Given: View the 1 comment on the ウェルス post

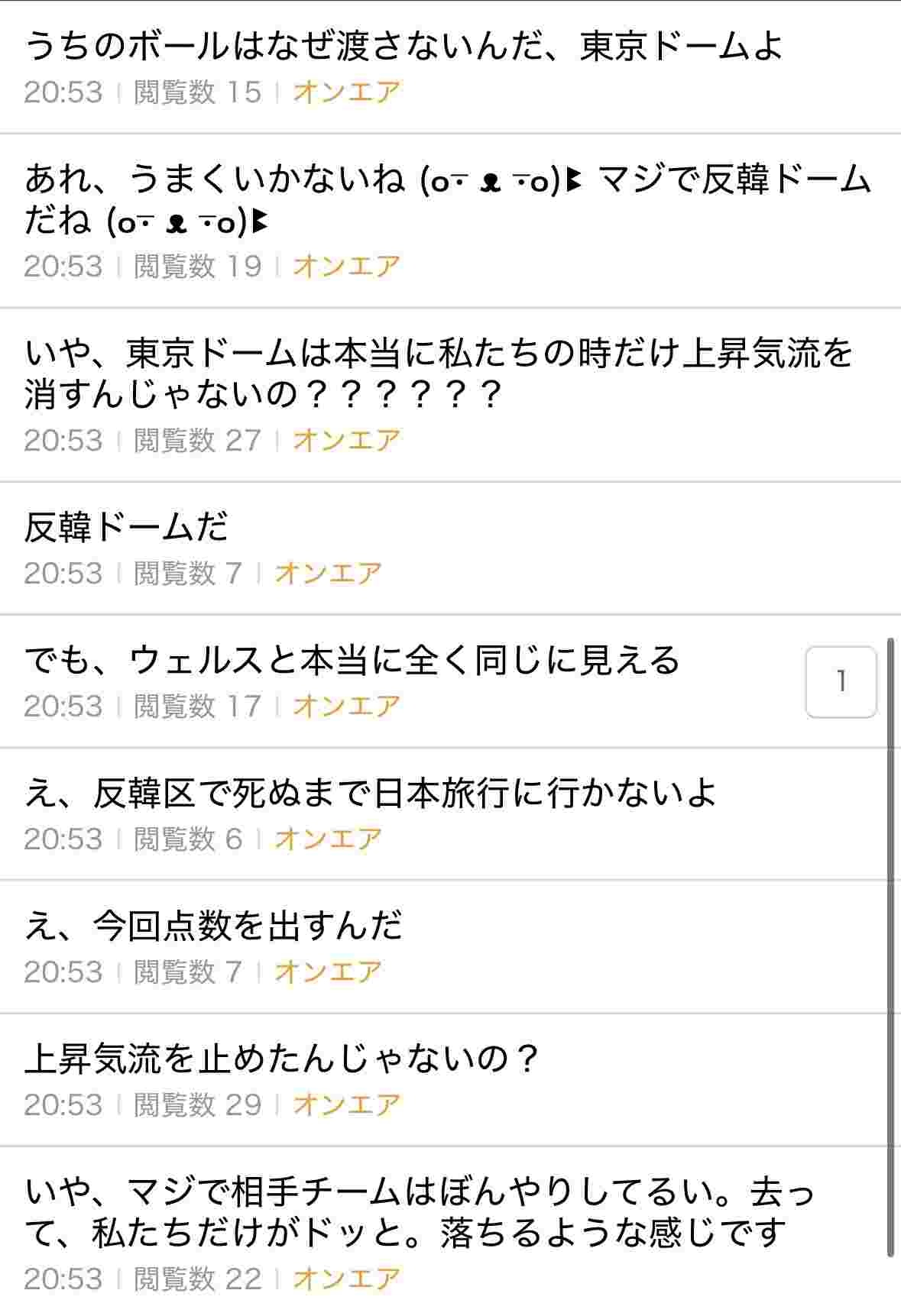Looking at the screenshot, I should click(x=841, y=681).
